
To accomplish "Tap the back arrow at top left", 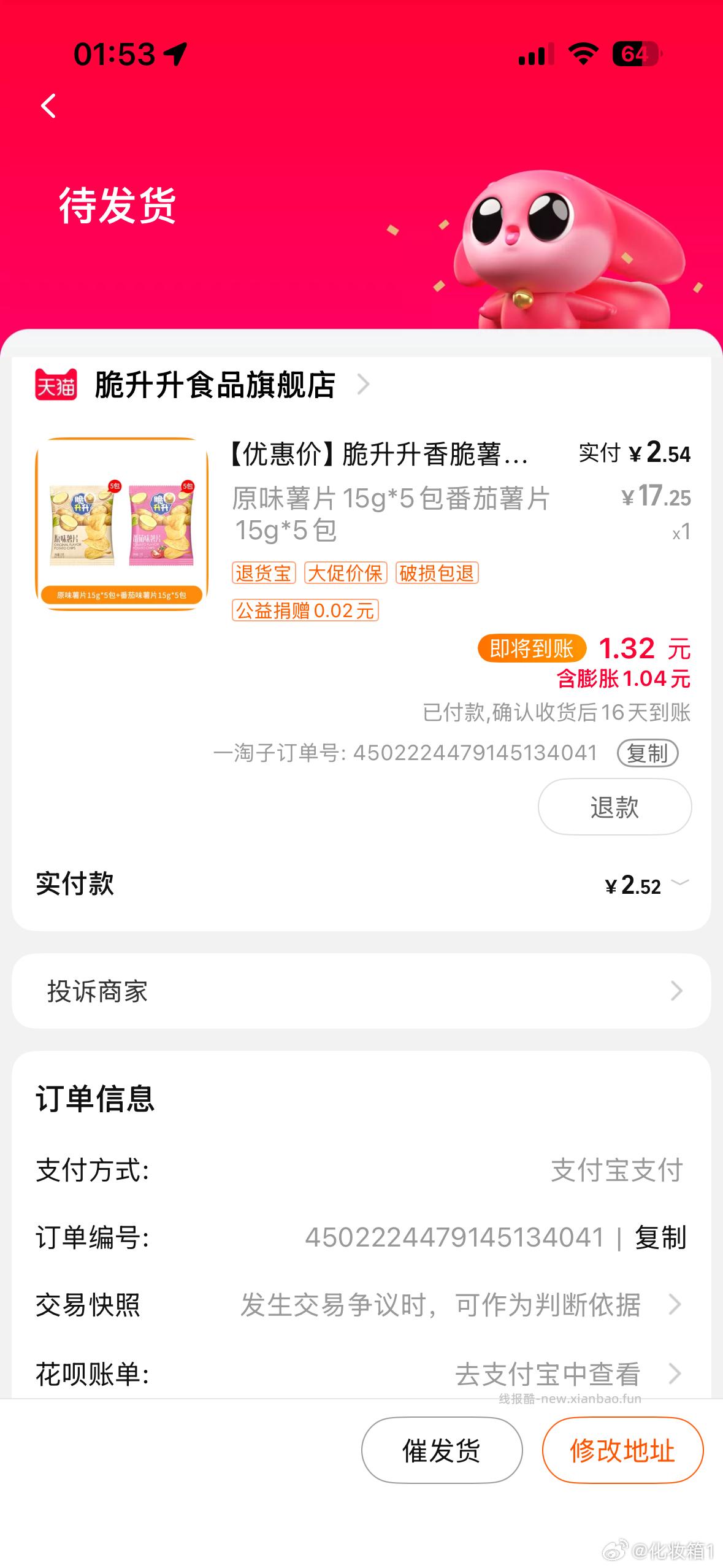I will [48, 106].
